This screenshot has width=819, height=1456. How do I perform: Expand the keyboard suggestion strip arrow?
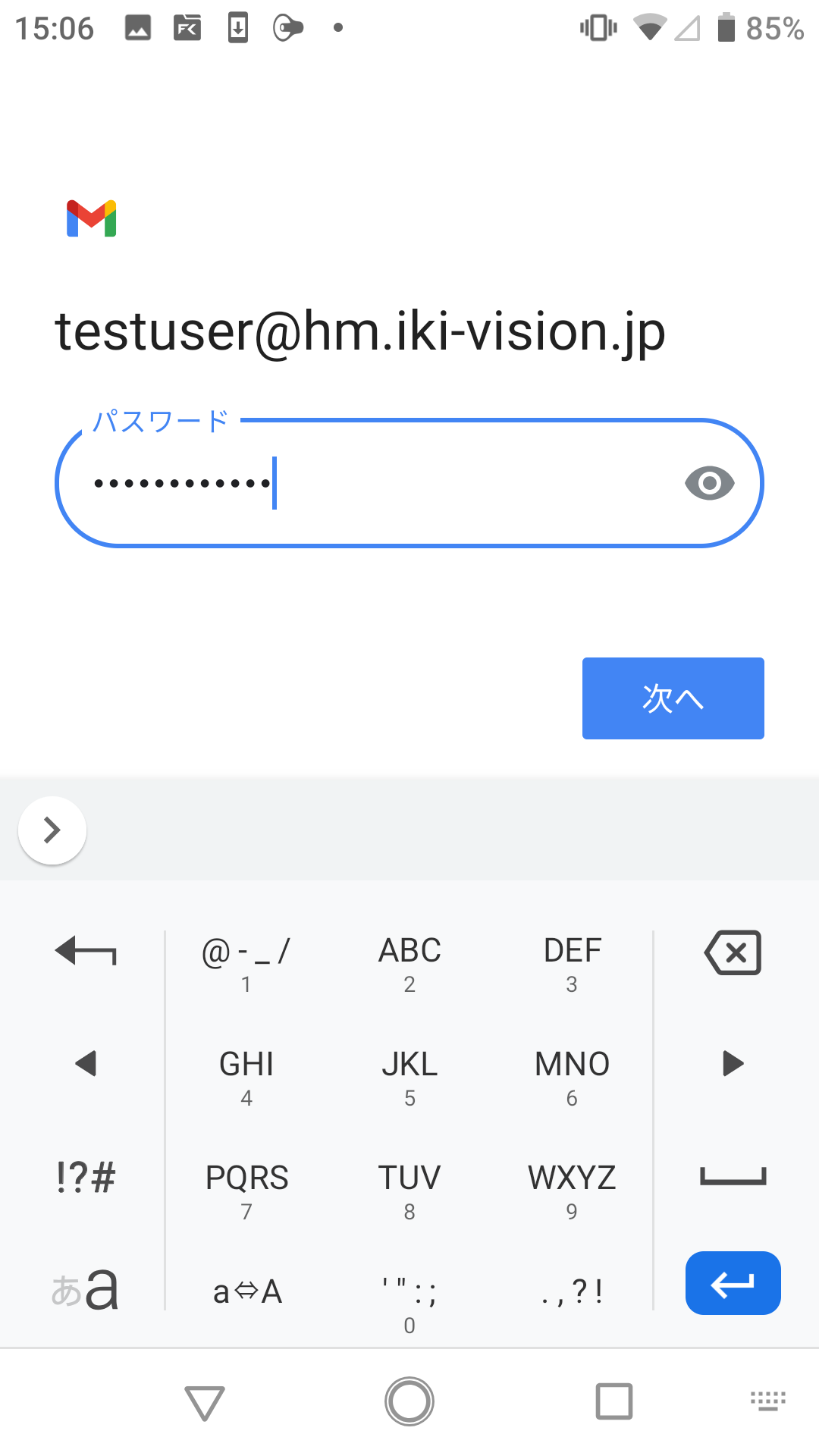[52, 830]
